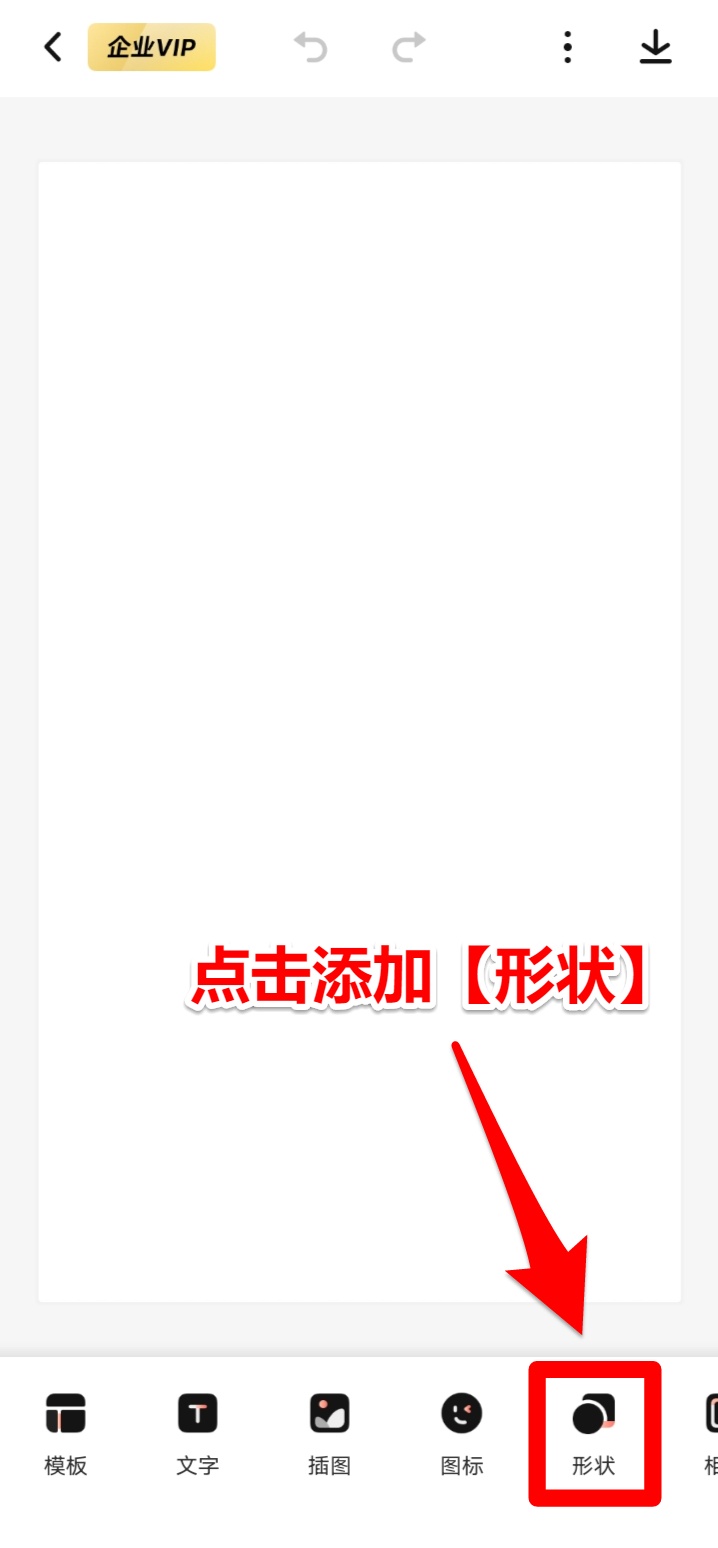The width and height of the screenshot is (718, 1548).
Task: Undo the last edit
Action: pyautogui.click(x=311, y=47)
